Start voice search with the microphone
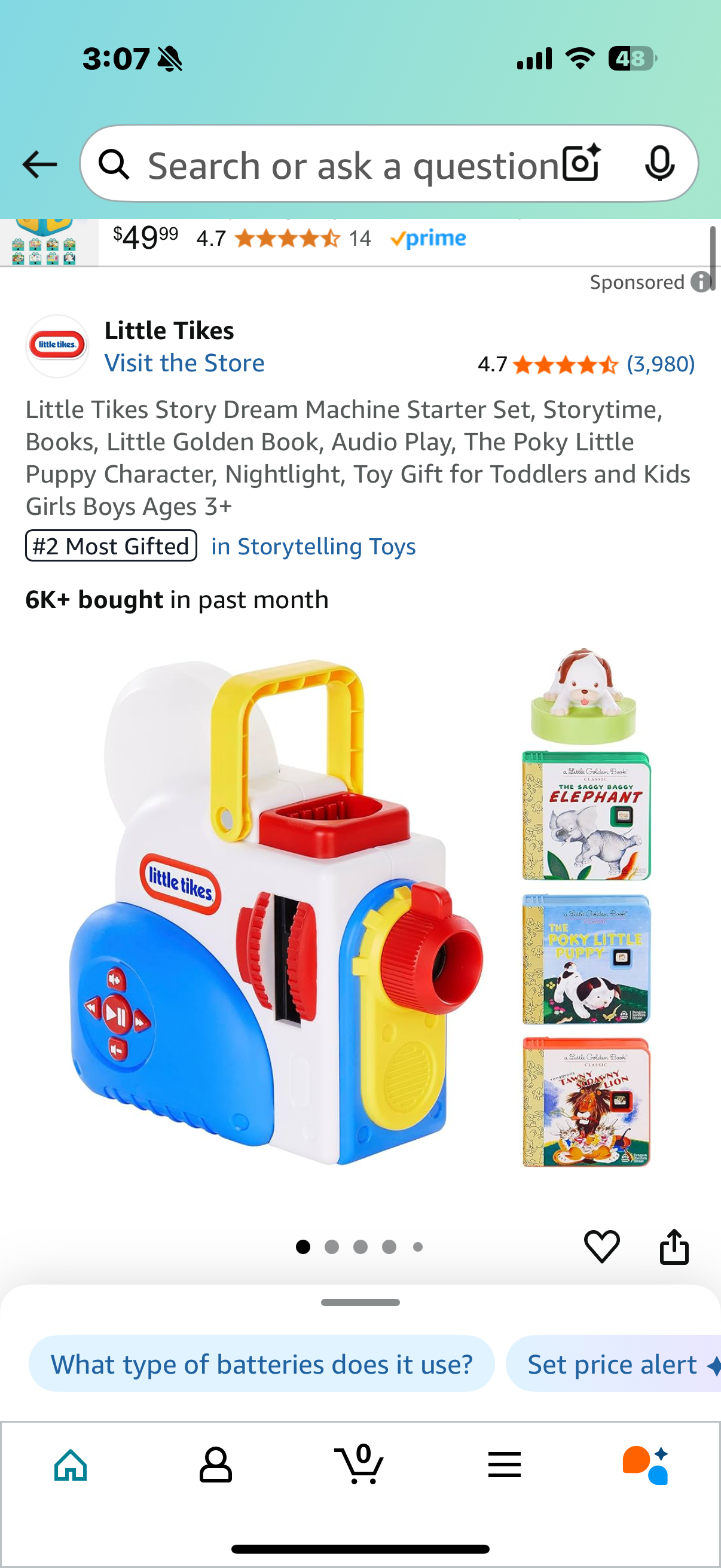The height and width of the screenshot is (1568, 721). pyautogui.click(x=659, y=164)
